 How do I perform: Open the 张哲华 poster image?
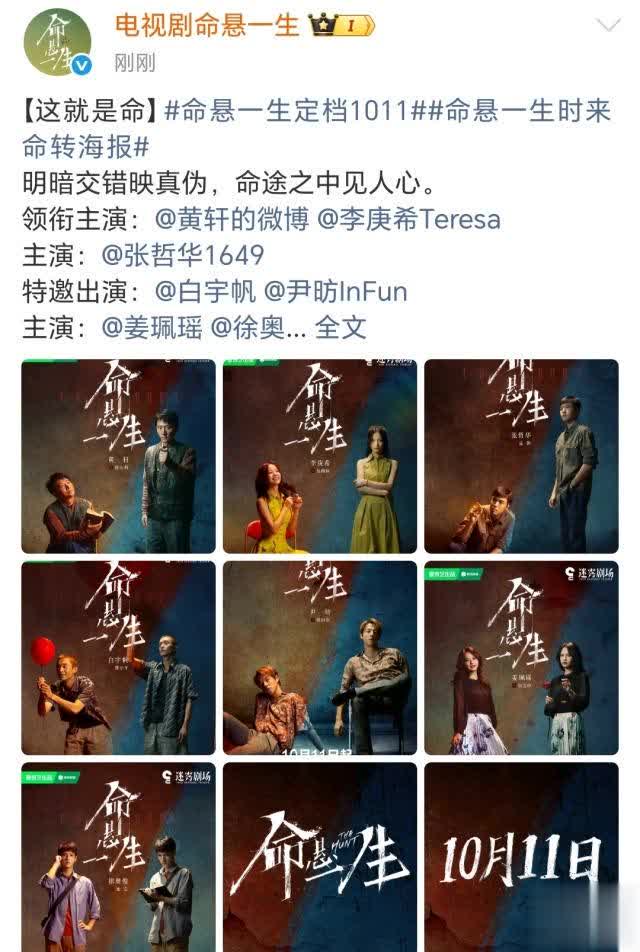(521, 456)
